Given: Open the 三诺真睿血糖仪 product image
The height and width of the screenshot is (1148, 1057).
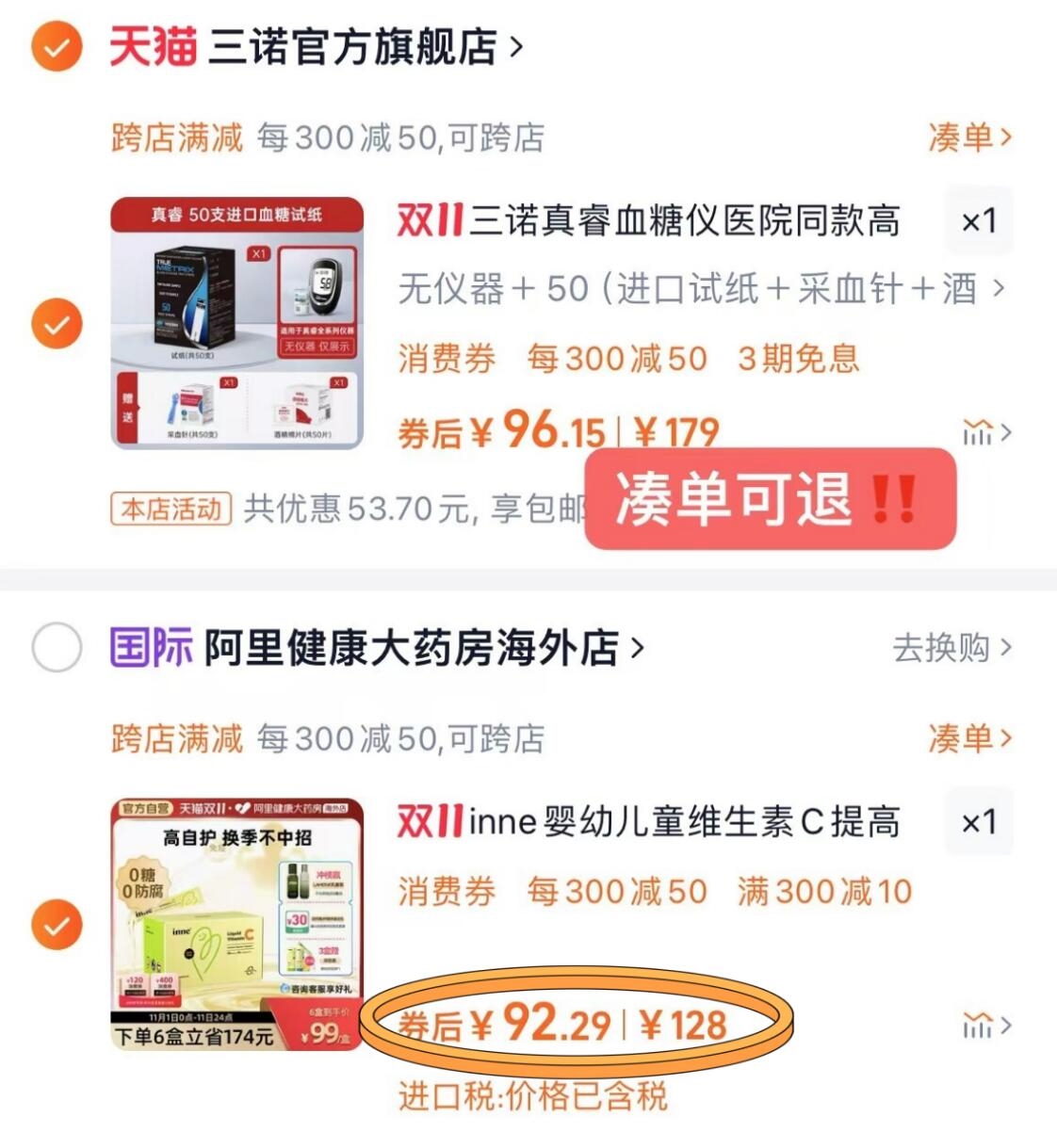Looking at the screenshot, I should coord(236,323).
